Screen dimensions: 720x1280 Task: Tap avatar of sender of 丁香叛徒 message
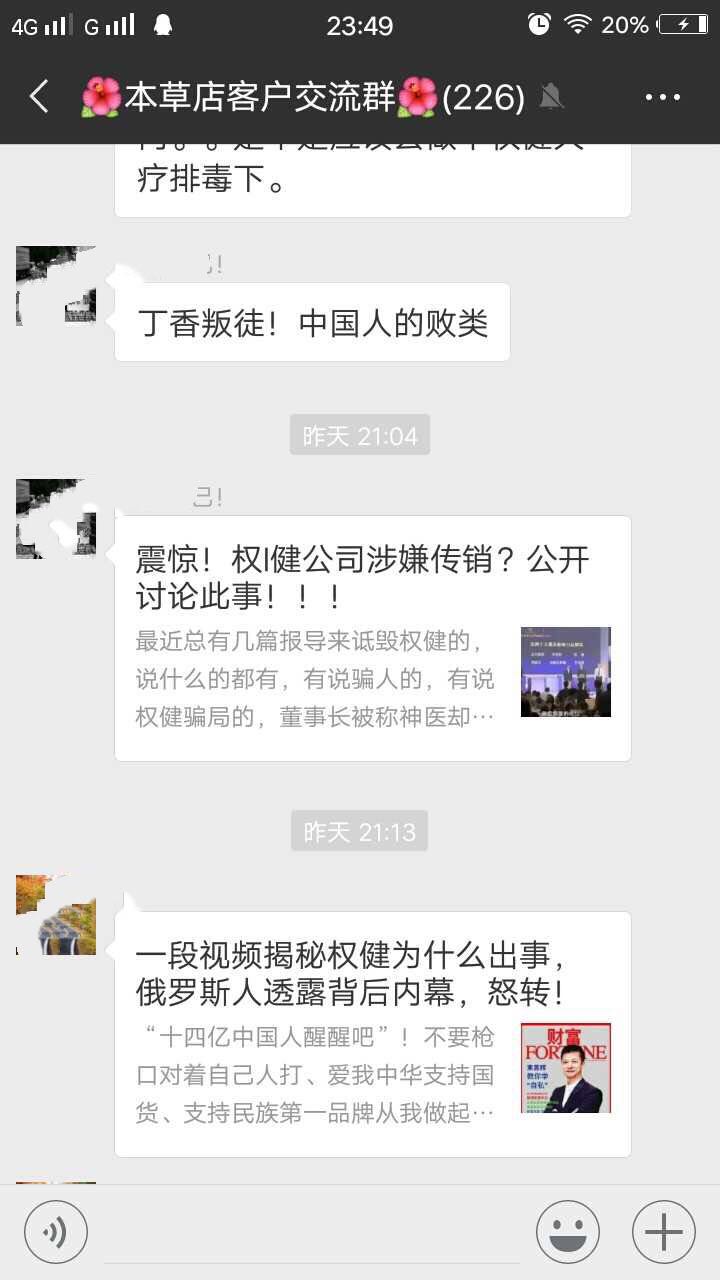(56, 286)
